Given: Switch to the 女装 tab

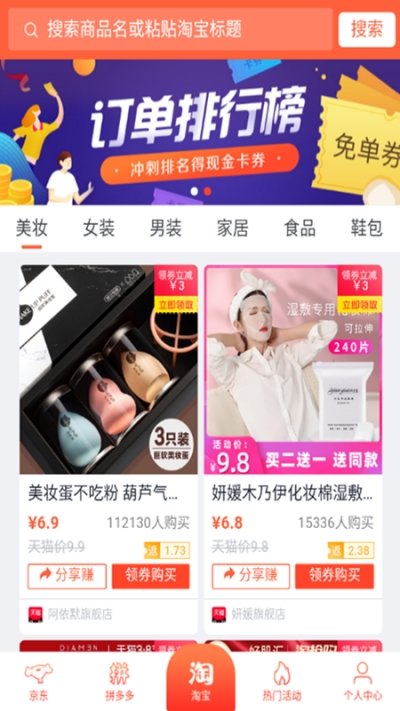Looking at the screenshot, I should 99,228.
